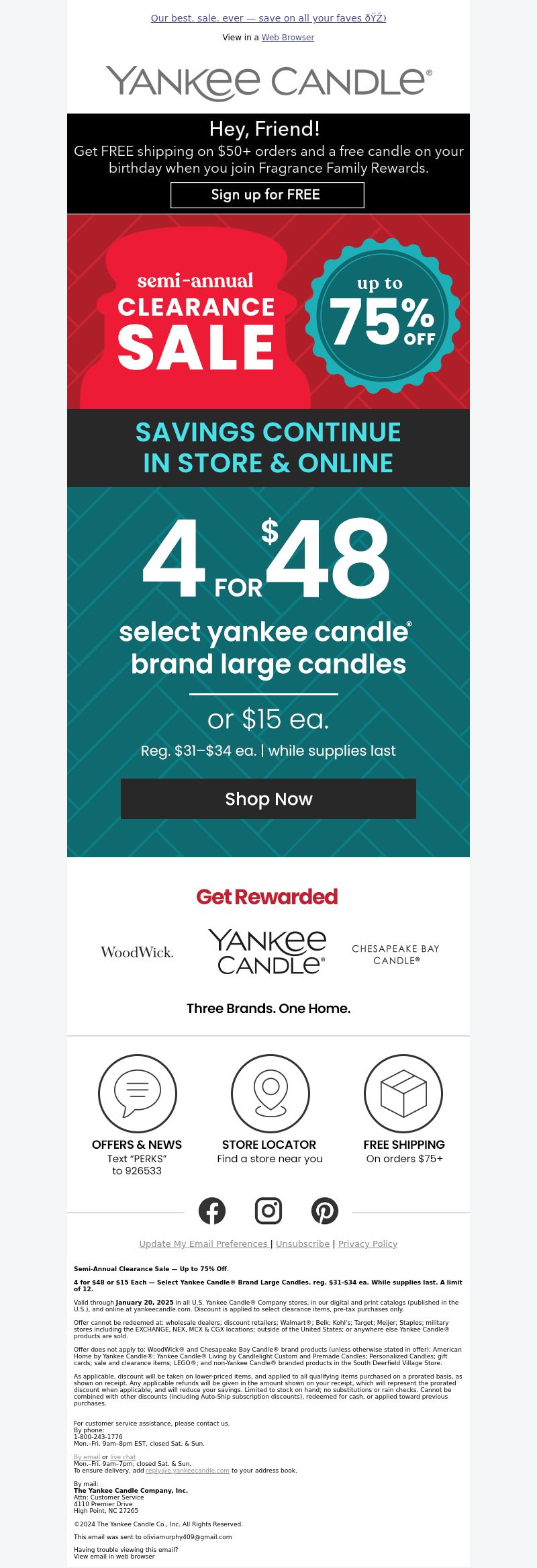
Task: View email in Web Browser link
Action: (x=287, y=38)
